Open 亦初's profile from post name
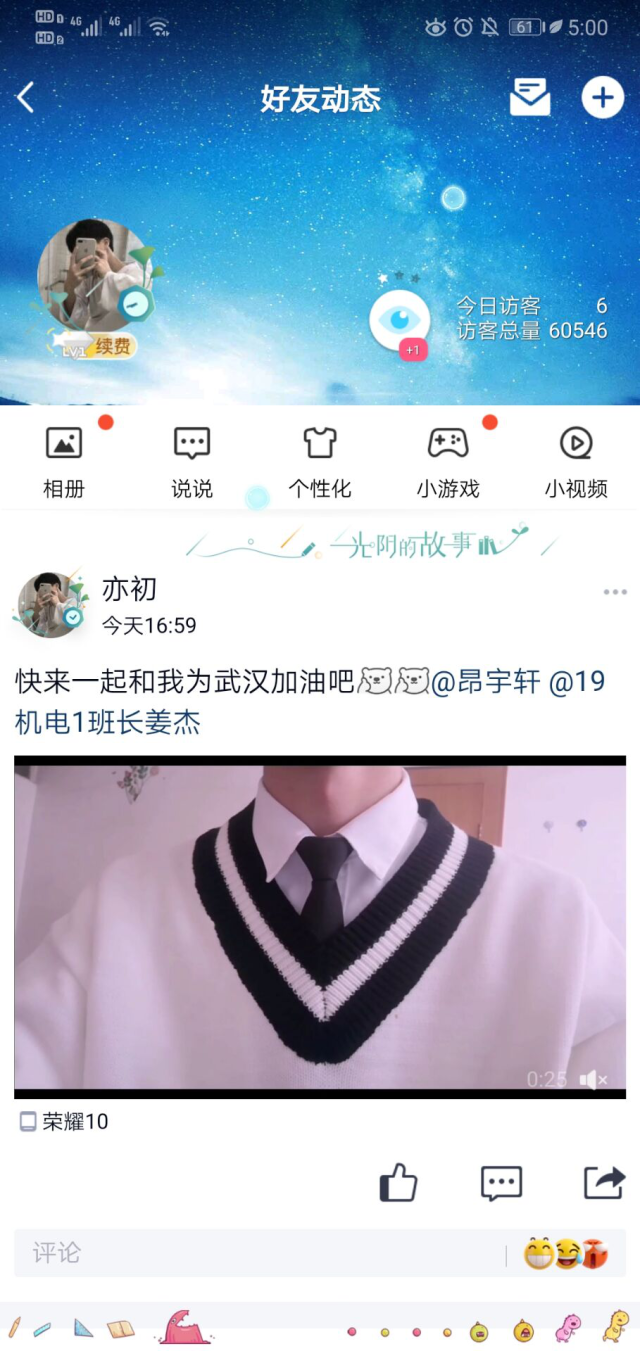This screenshot has width=640, height=1351. (x=130, y=589)
